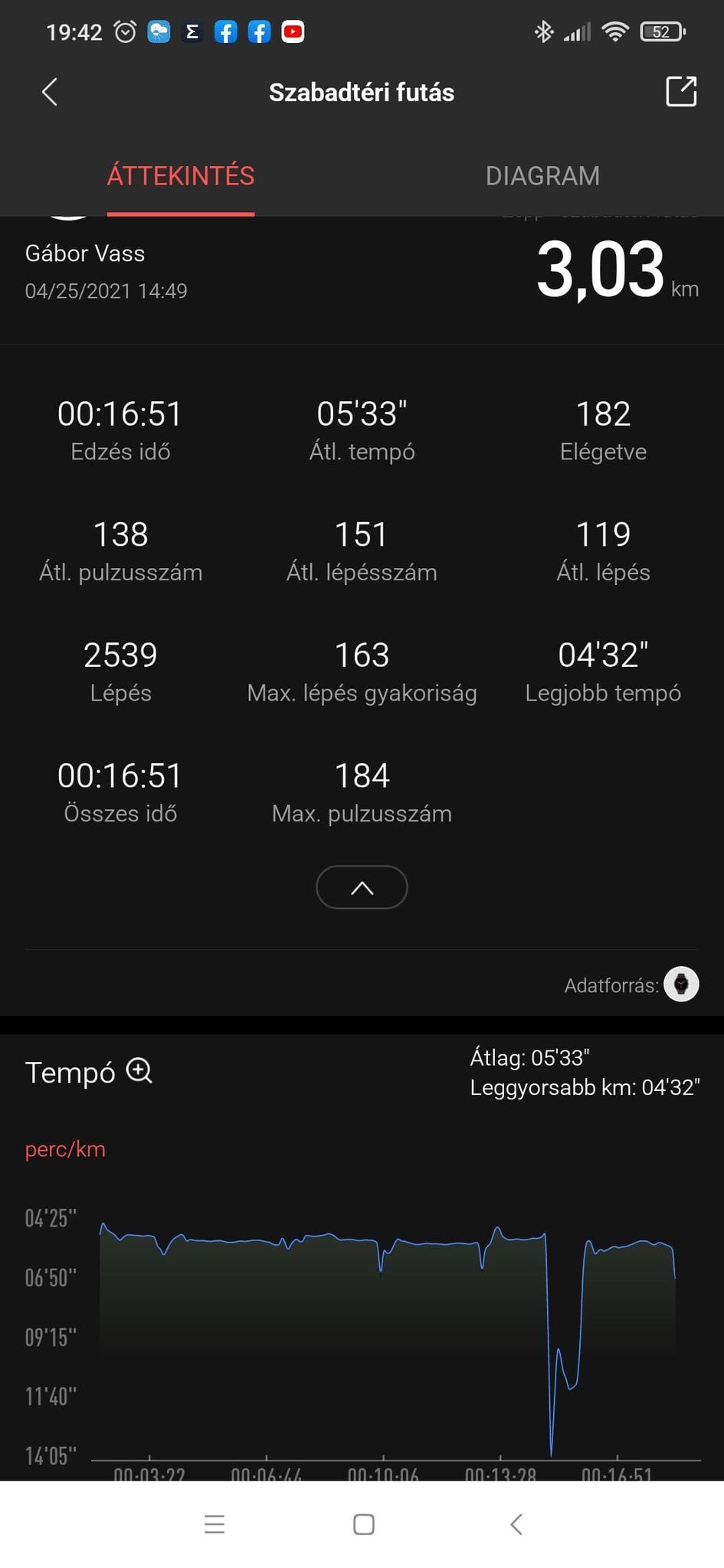Tap the system home button

[363, 1524]
